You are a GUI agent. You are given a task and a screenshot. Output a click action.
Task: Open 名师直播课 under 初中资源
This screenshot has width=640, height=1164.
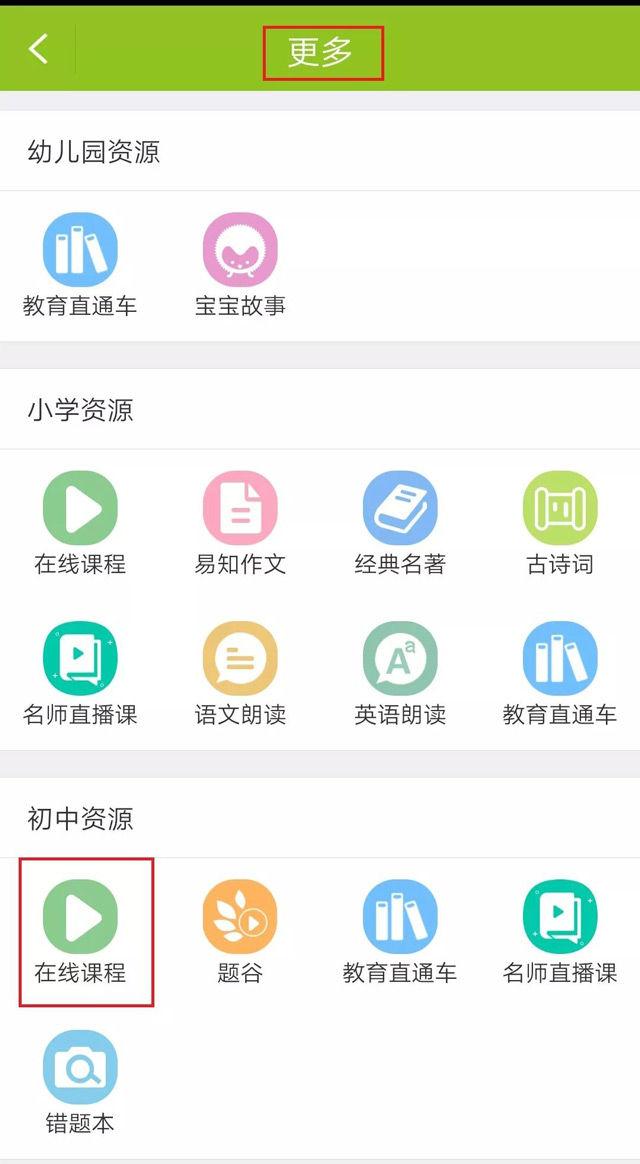coord(560,917)
